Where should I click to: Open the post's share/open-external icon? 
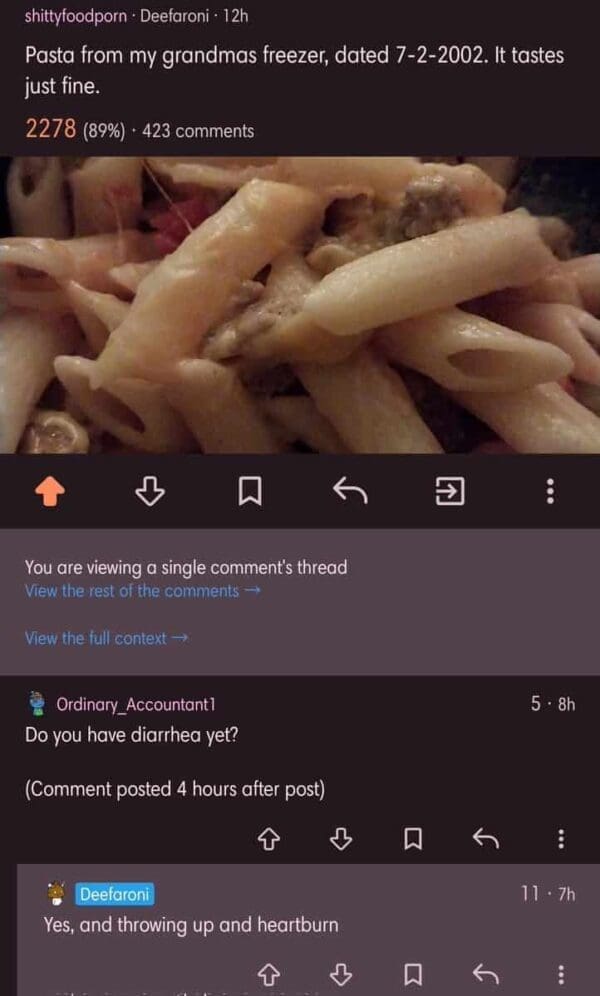tap(450, 491)
